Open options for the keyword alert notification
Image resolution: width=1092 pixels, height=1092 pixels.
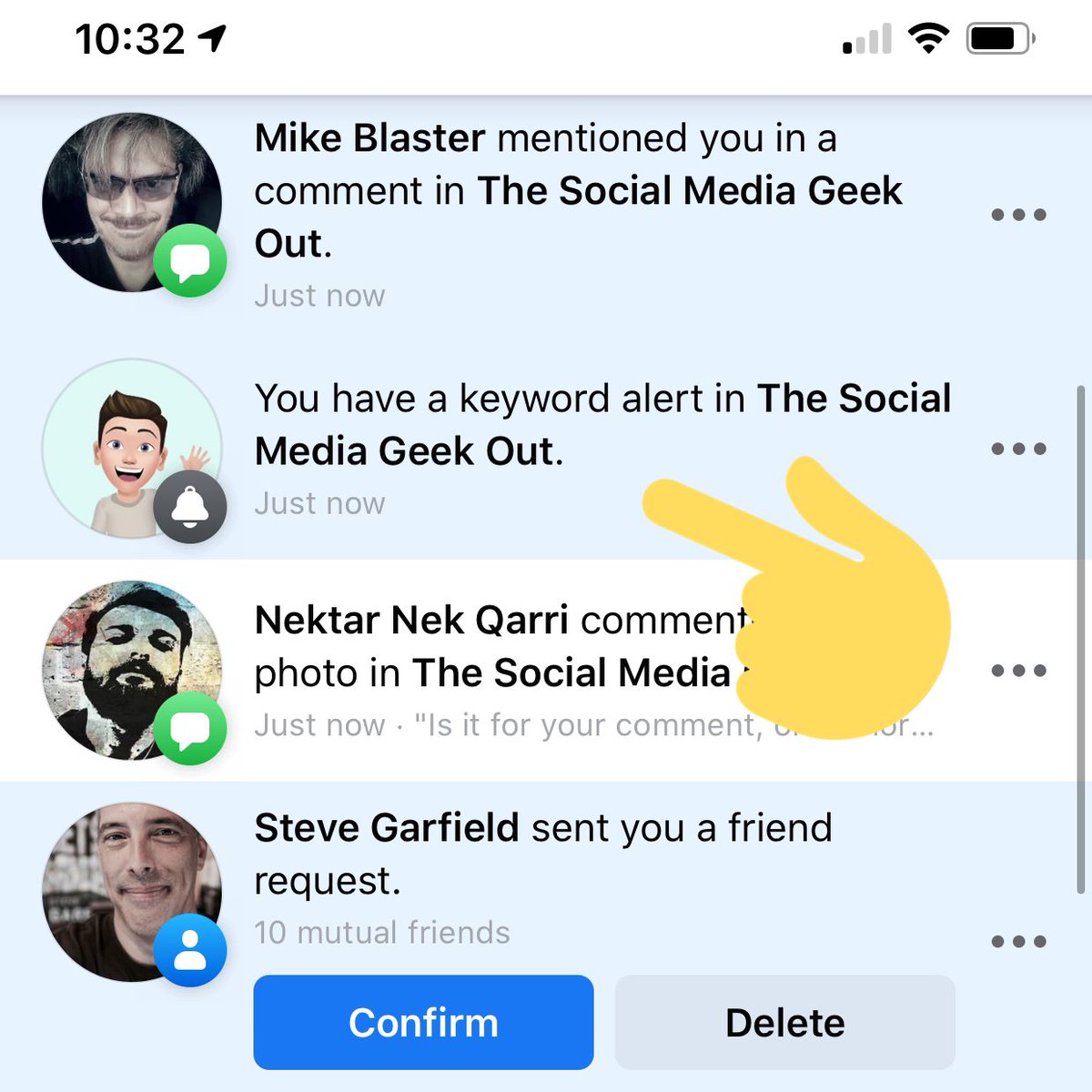click(x=1018, y=449)
